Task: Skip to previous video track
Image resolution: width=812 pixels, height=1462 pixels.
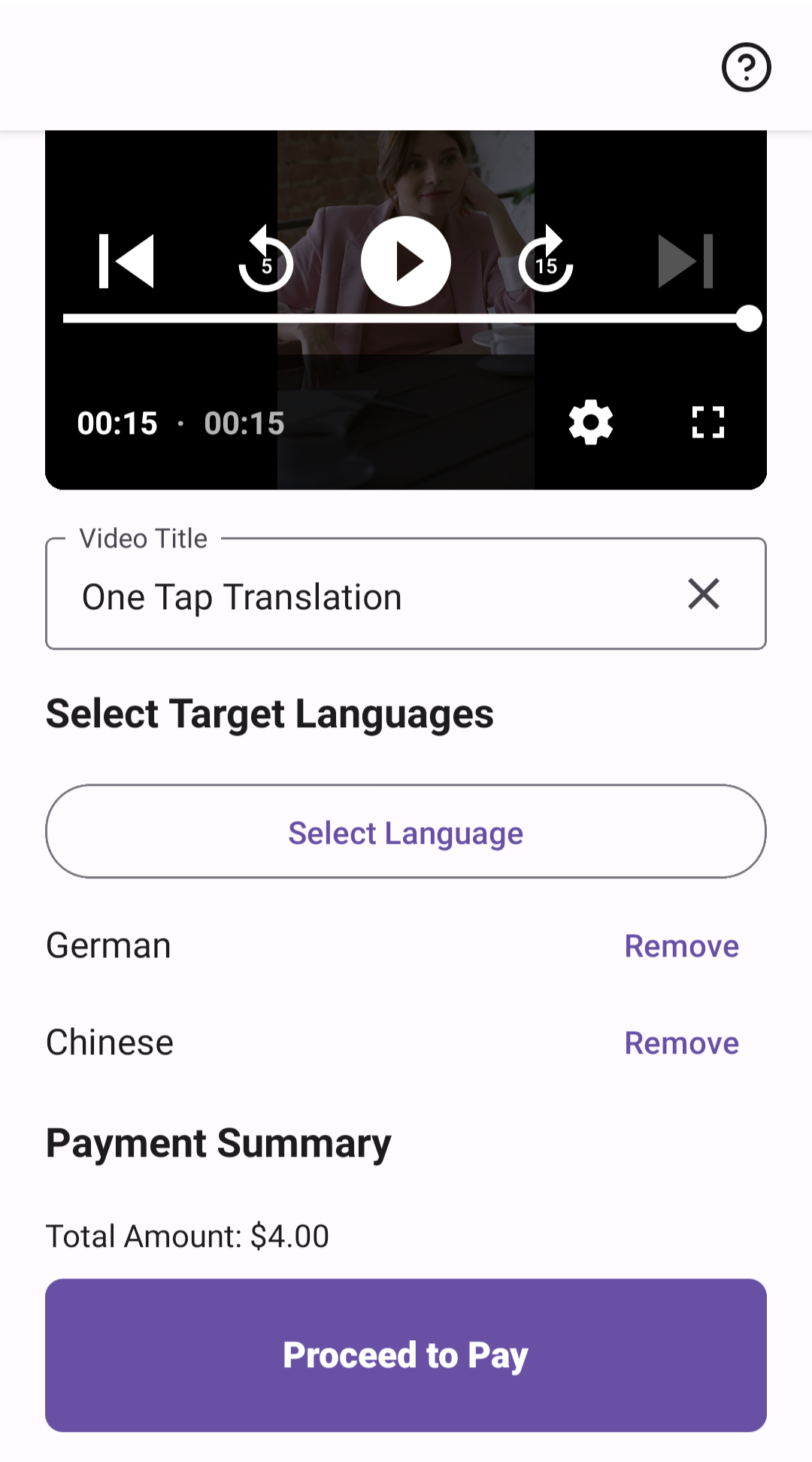Action: 126,261
